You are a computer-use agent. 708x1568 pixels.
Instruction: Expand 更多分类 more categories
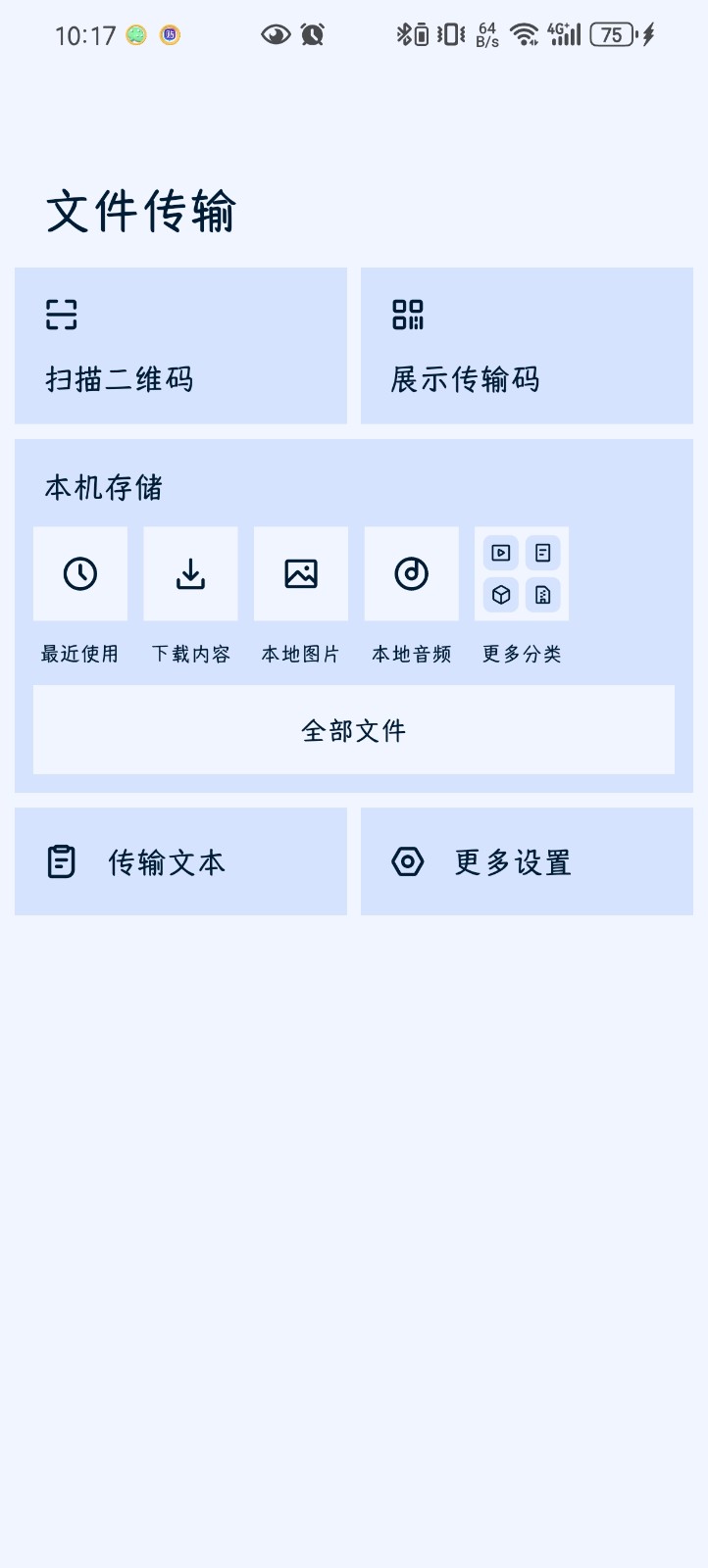(522, 574)
